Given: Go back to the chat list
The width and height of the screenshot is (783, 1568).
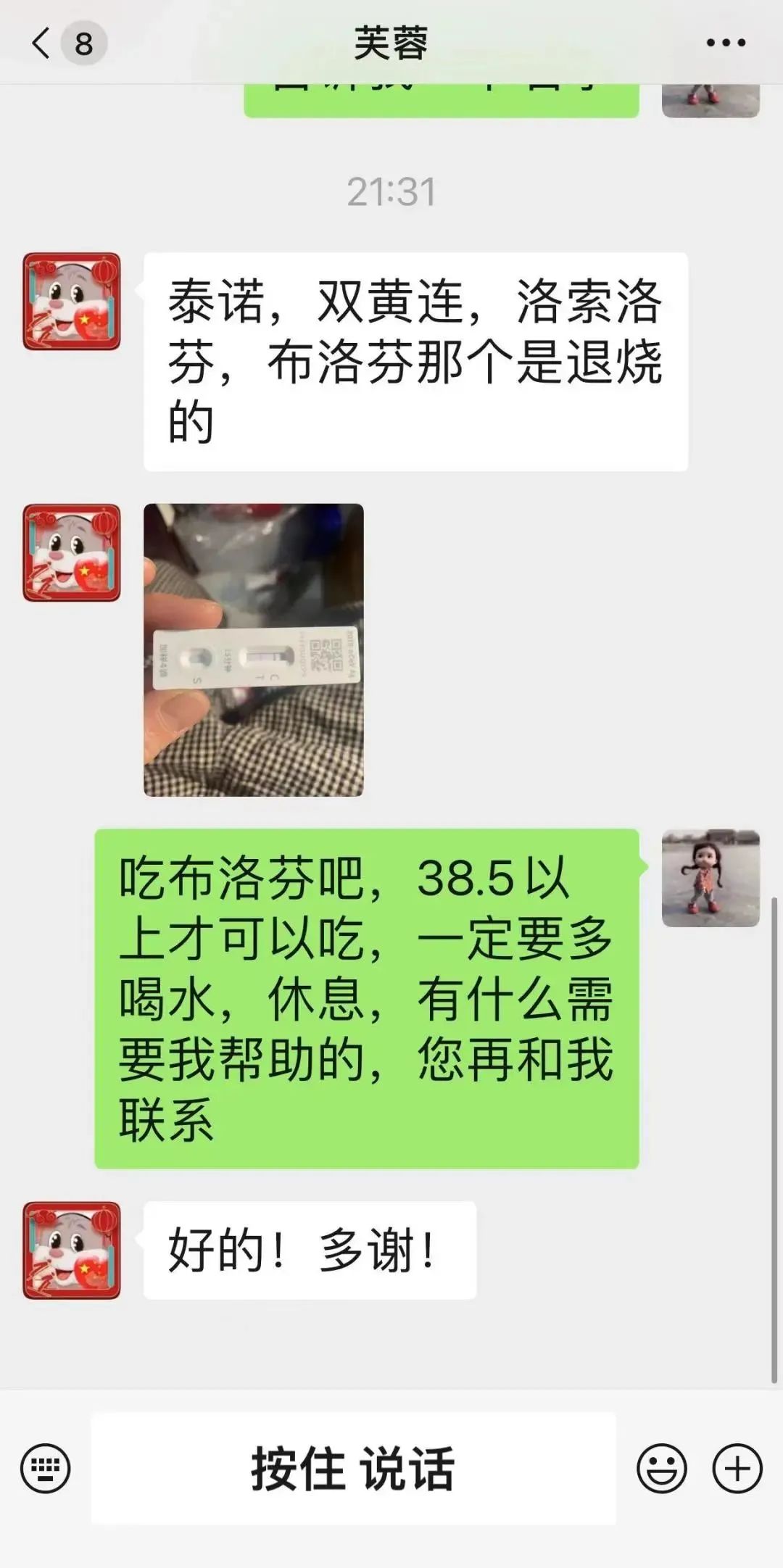Looking at the screenshot, I should click(42, 43).
